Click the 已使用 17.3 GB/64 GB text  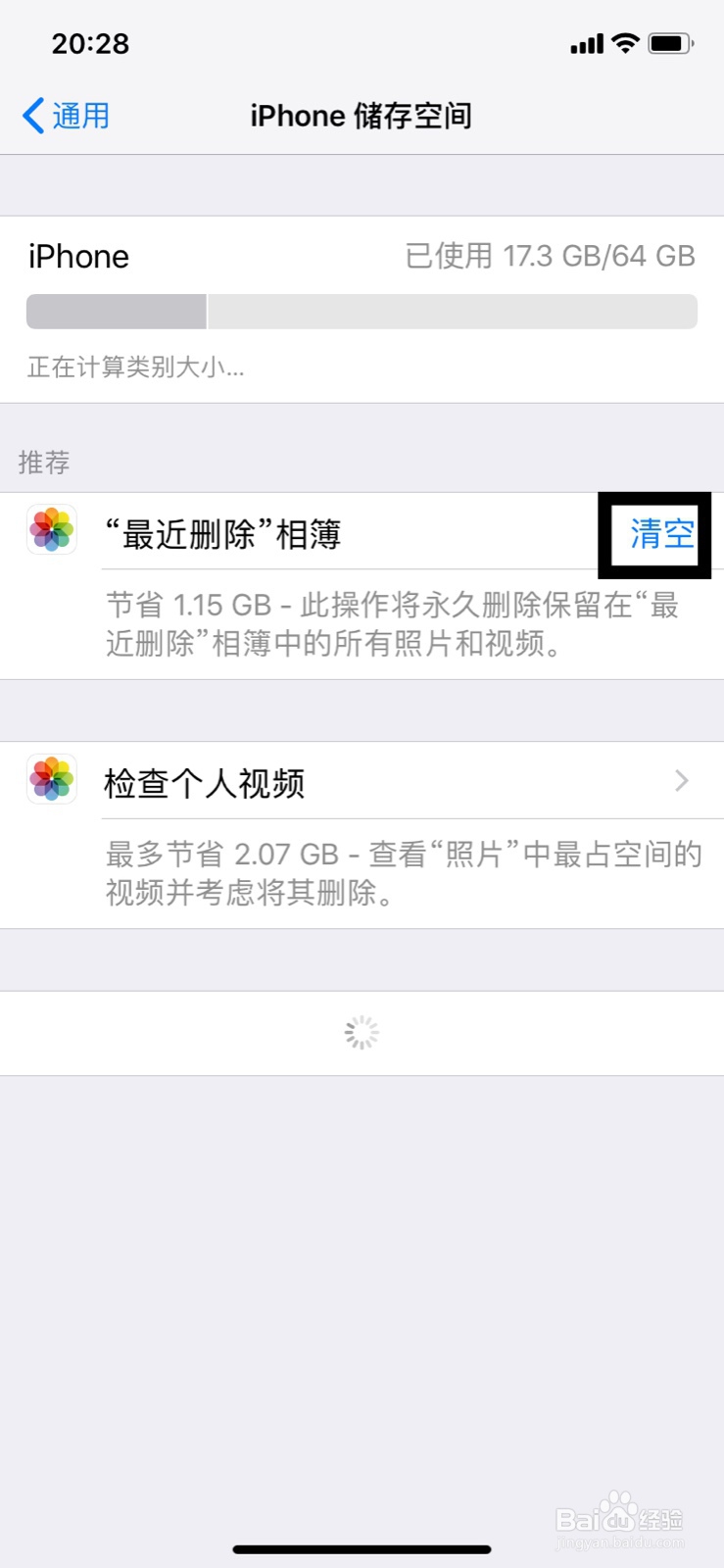pos(551,256)
